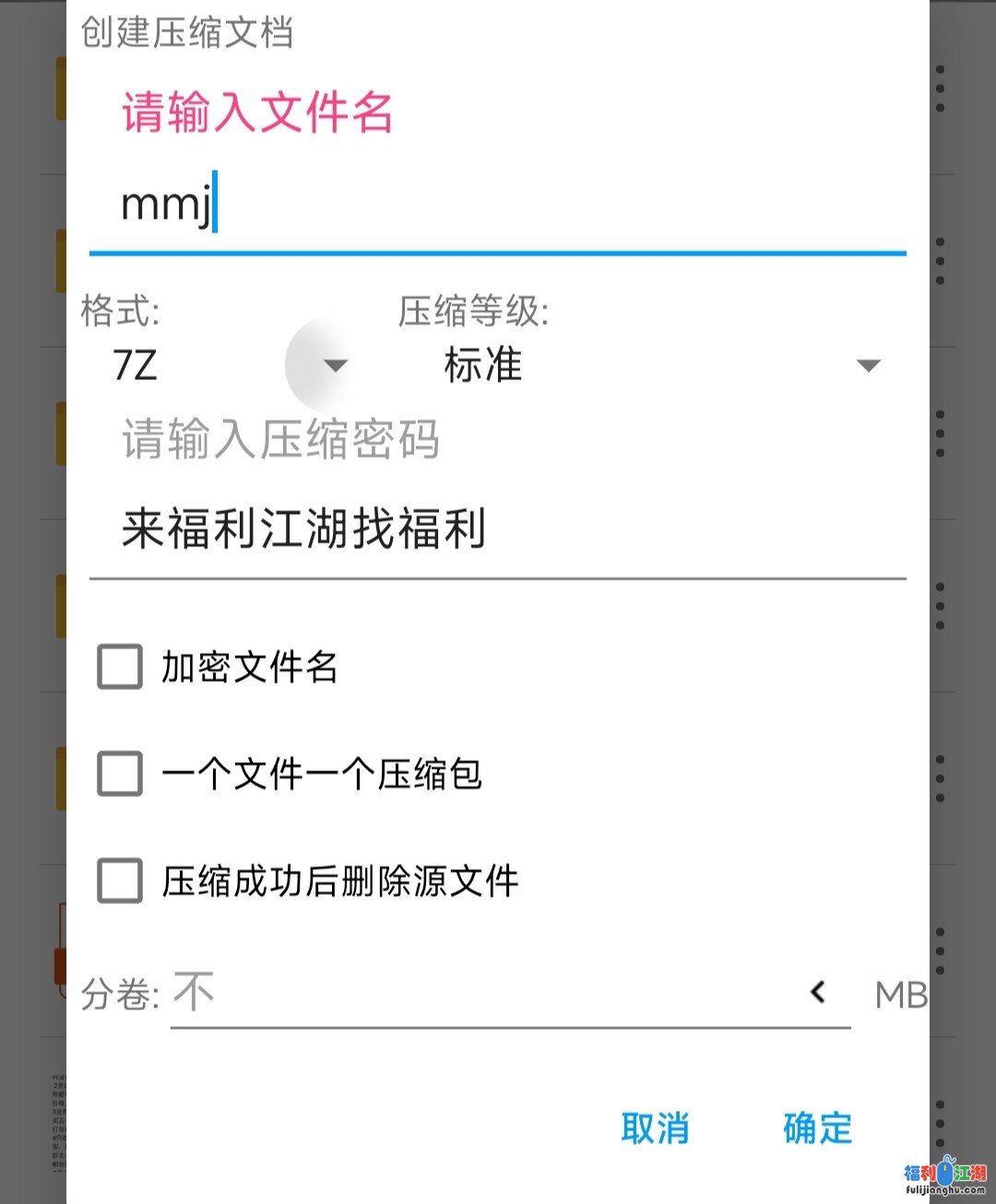Open the split size preset arrow
Screen dimensions: 996x1204
coord(817,993)
